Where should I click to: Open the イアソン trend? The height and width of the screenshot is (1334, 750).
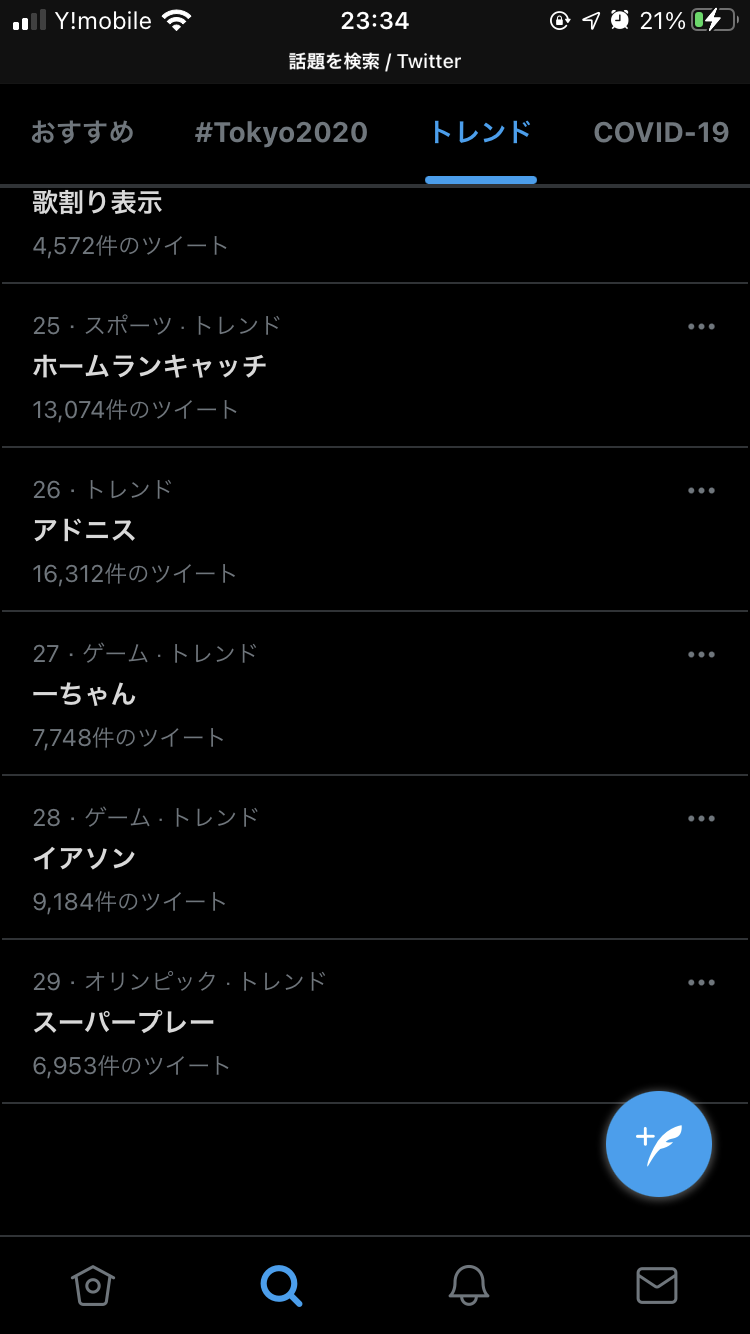point(84,858)
